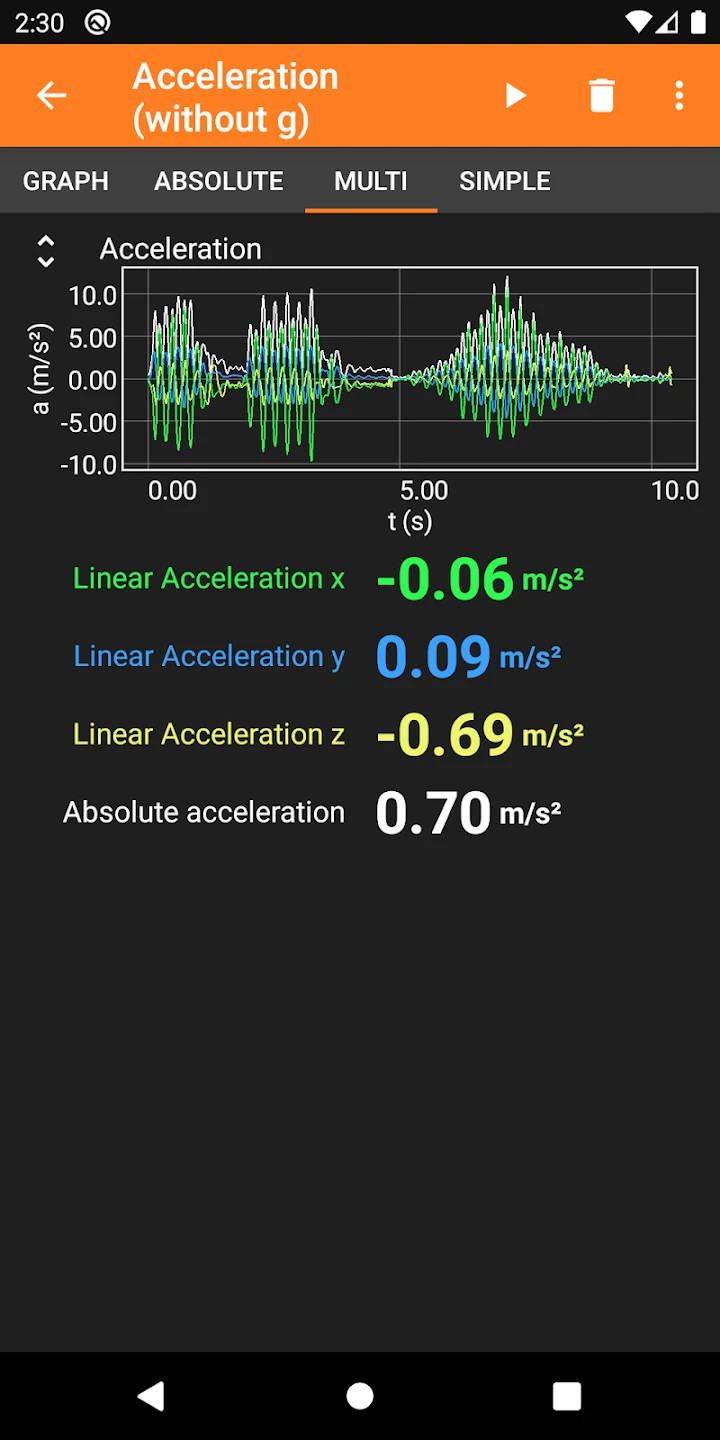Go back using the app bar arrow
The image size is (720, 1440).
[x=51, y=96]
